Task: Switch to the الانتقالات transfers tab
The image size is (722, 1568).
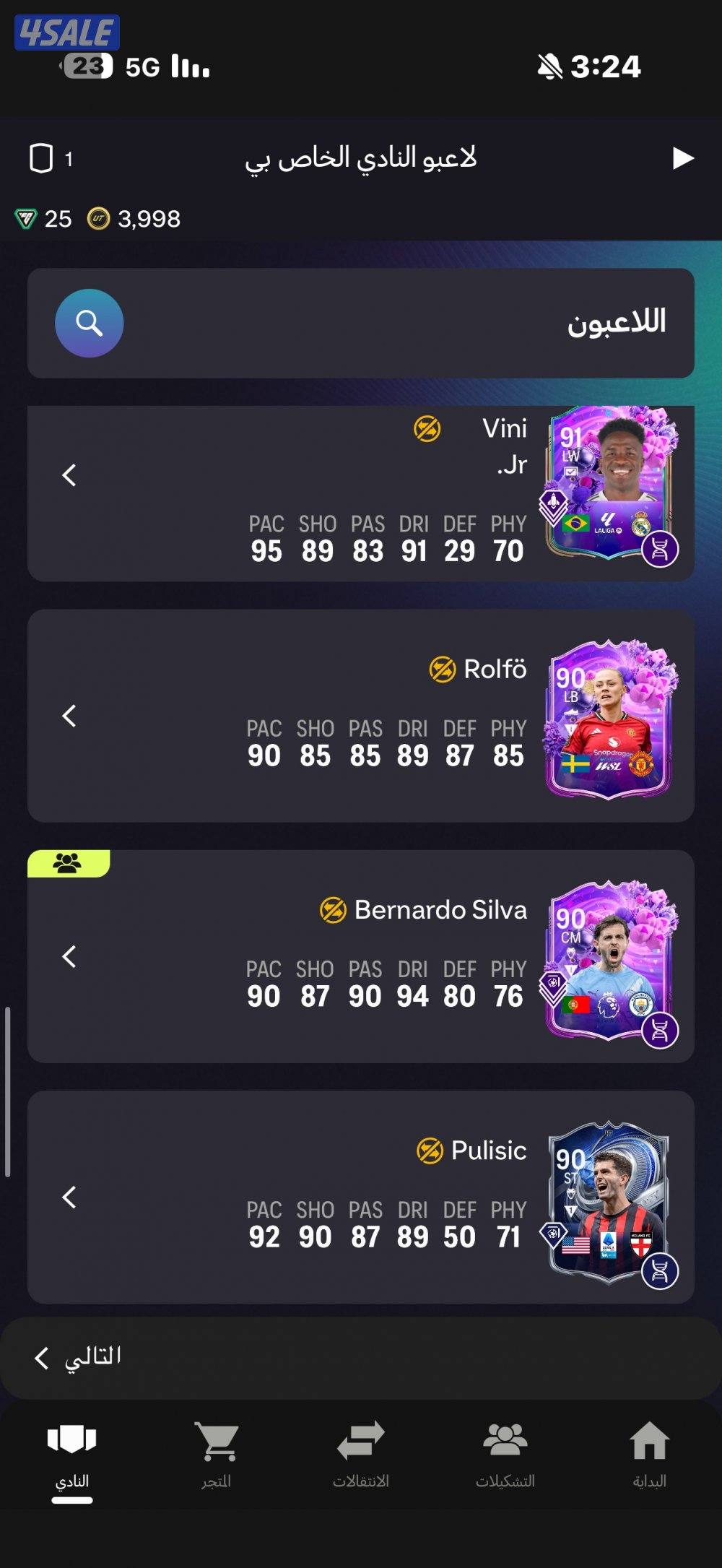Action: tap(361, 1454)
